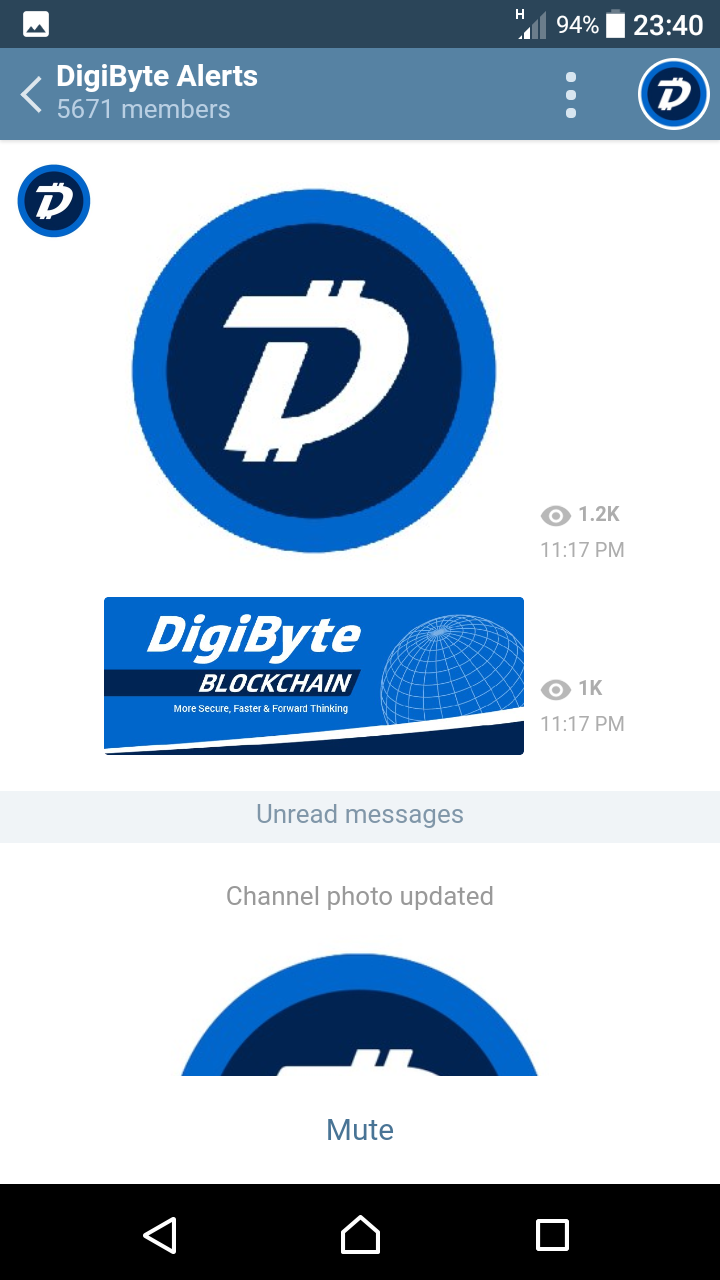Open recent apps from the navigation bar
720x1280 pixels.
click(552, 1234)
